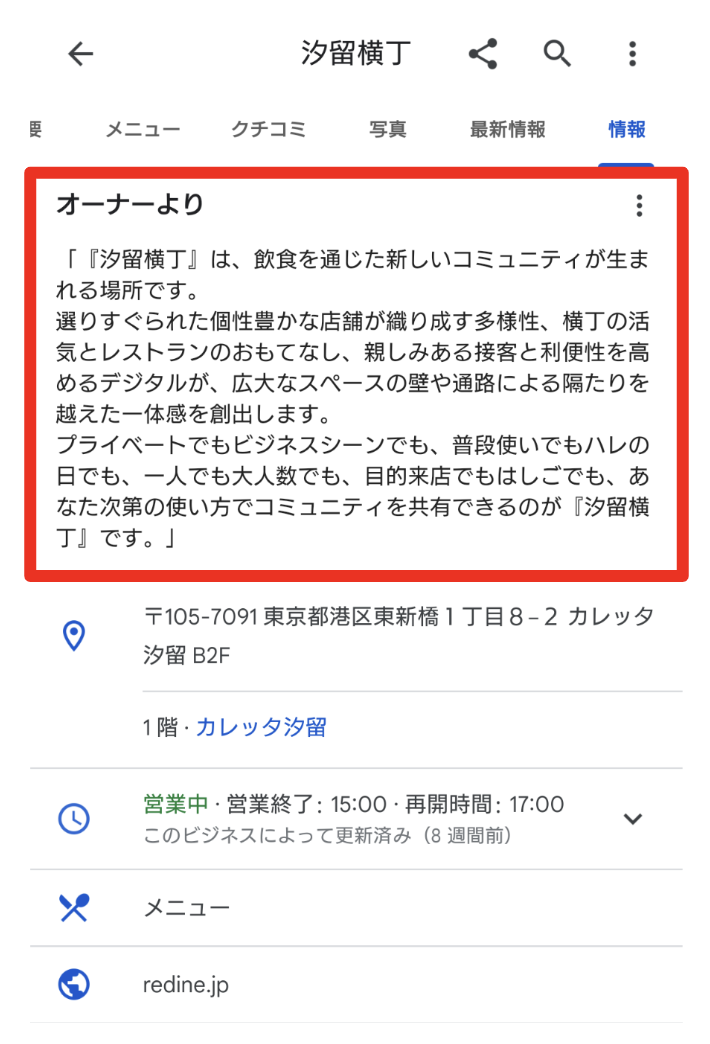Open the top bar overflow menu
This screenshot has height=1044, width=710.
coord(632,54)
